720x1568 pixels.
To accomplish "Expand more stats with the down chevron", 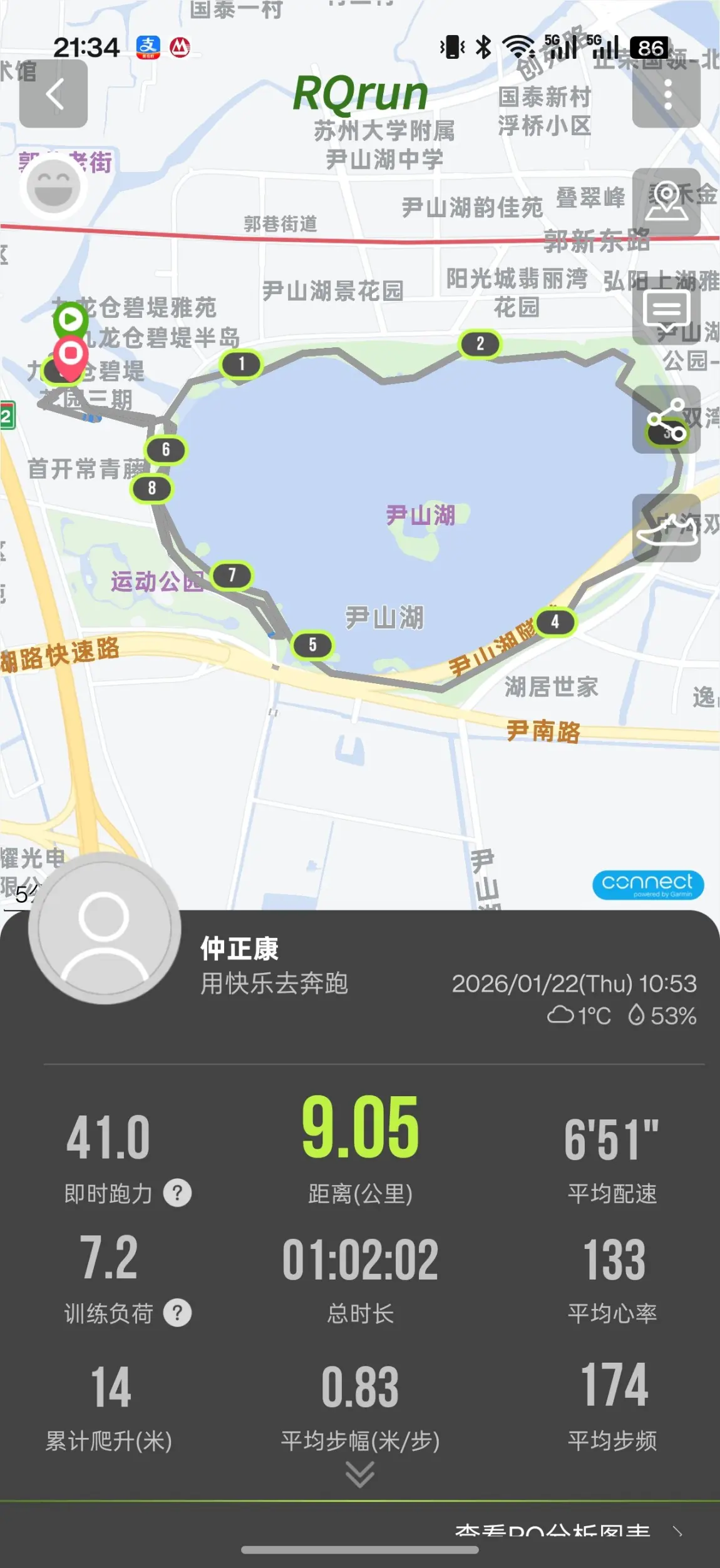I will click(360, 1474).
